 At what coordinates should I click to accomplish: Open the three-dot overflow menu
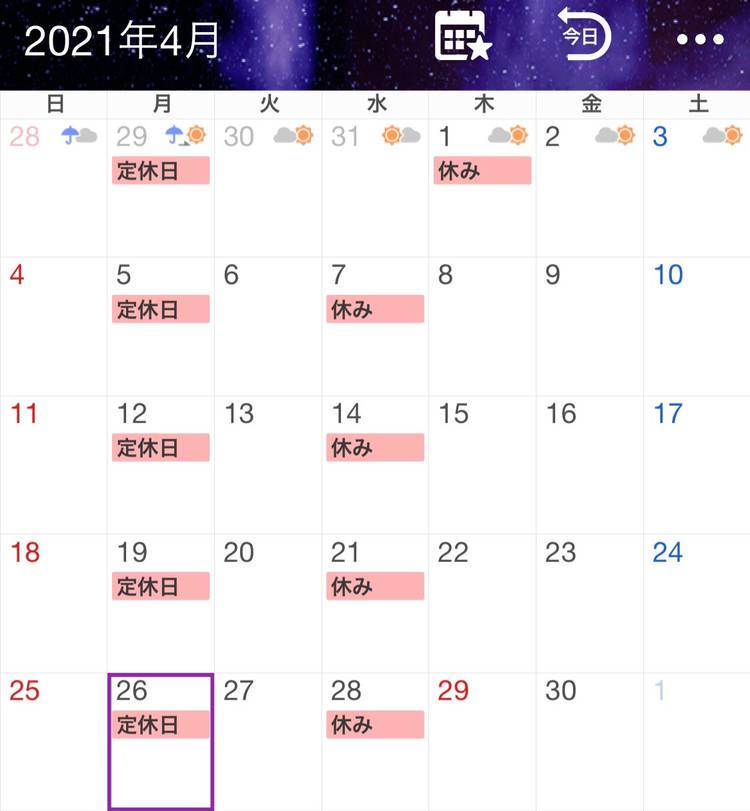coord(699,40)
